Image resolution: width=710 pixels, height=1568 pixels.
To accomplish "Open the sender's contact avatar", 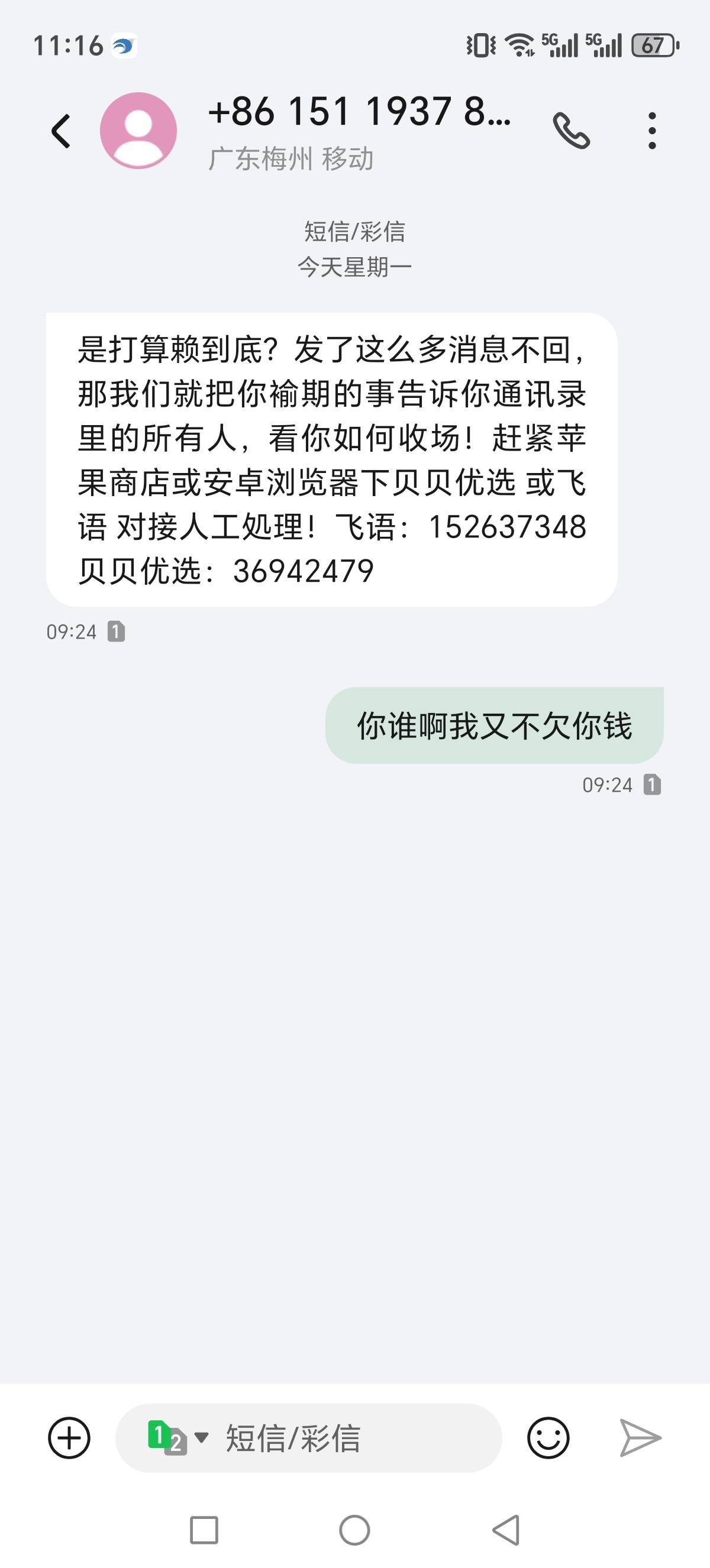I will 138,131.
